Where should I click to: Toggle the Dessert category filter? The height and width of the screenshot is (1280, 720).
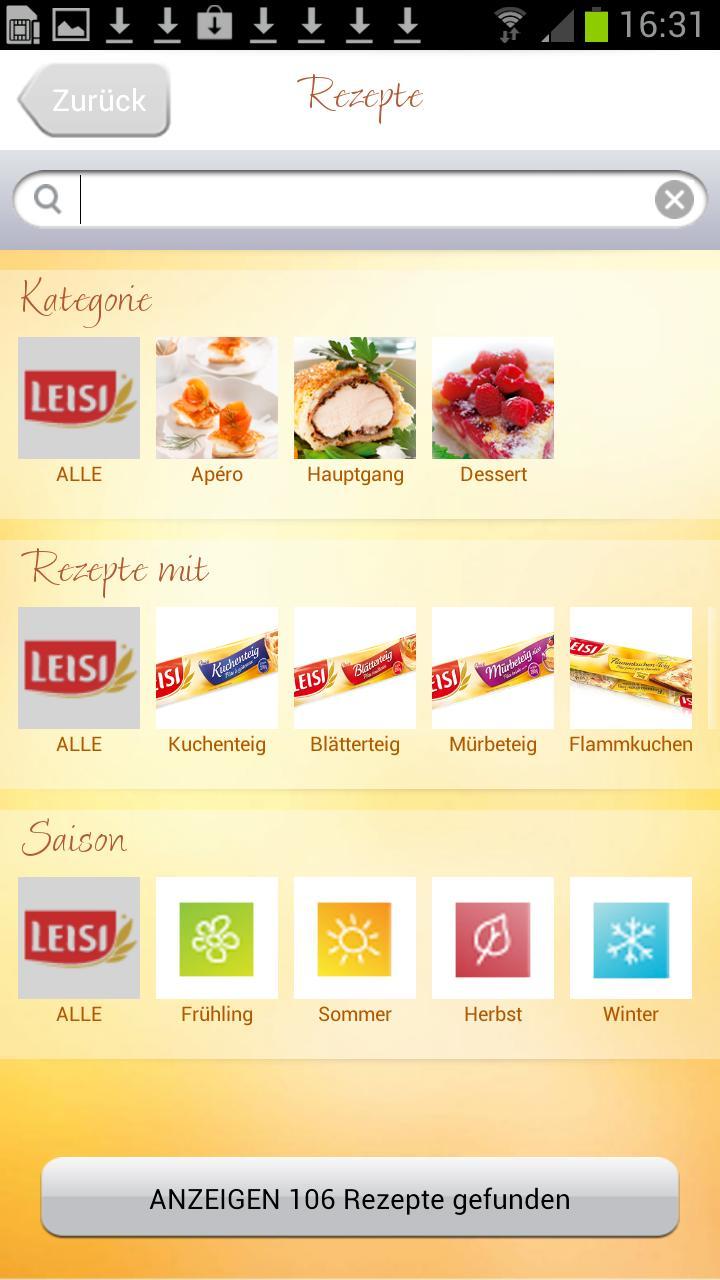coord(492,397)
